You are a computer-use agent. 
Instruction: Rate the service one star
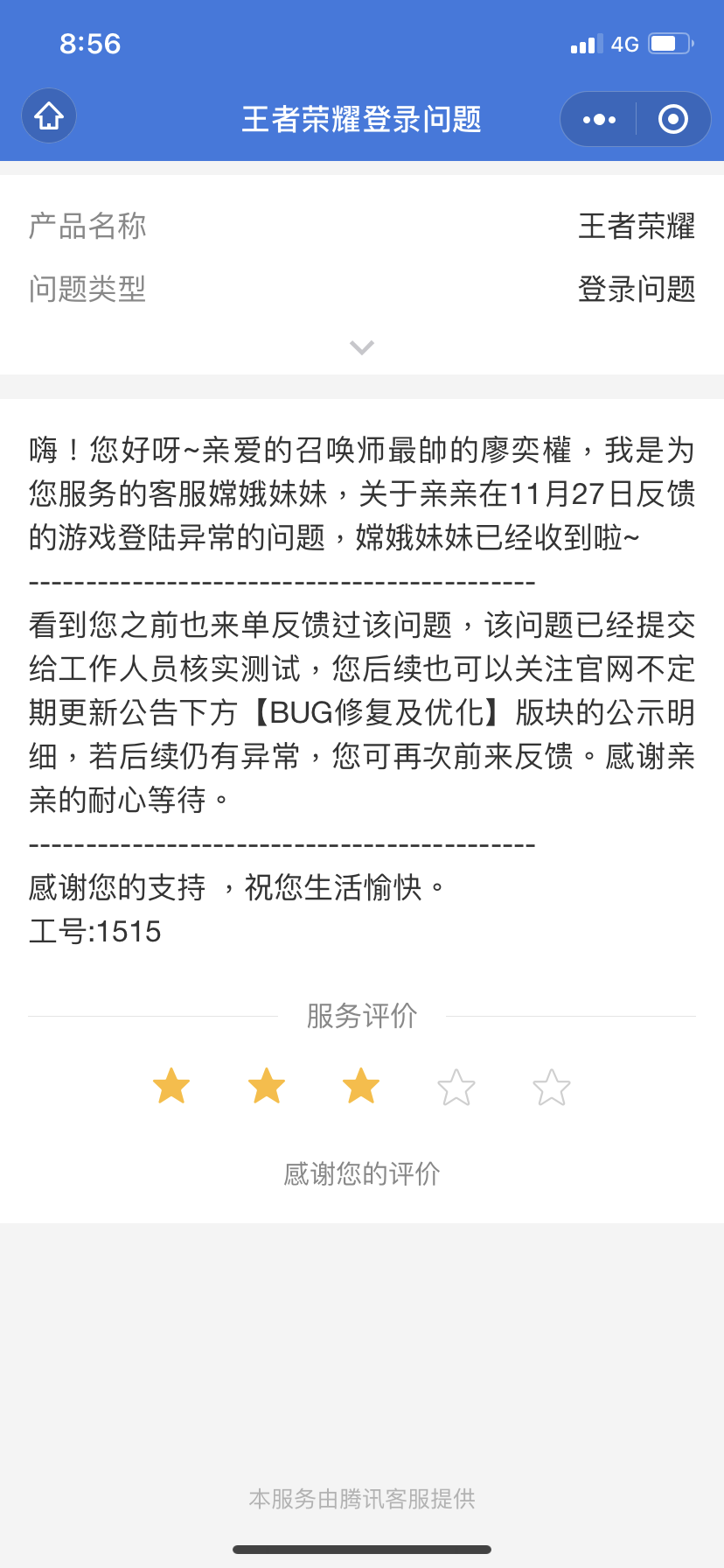coord(171,1087)
